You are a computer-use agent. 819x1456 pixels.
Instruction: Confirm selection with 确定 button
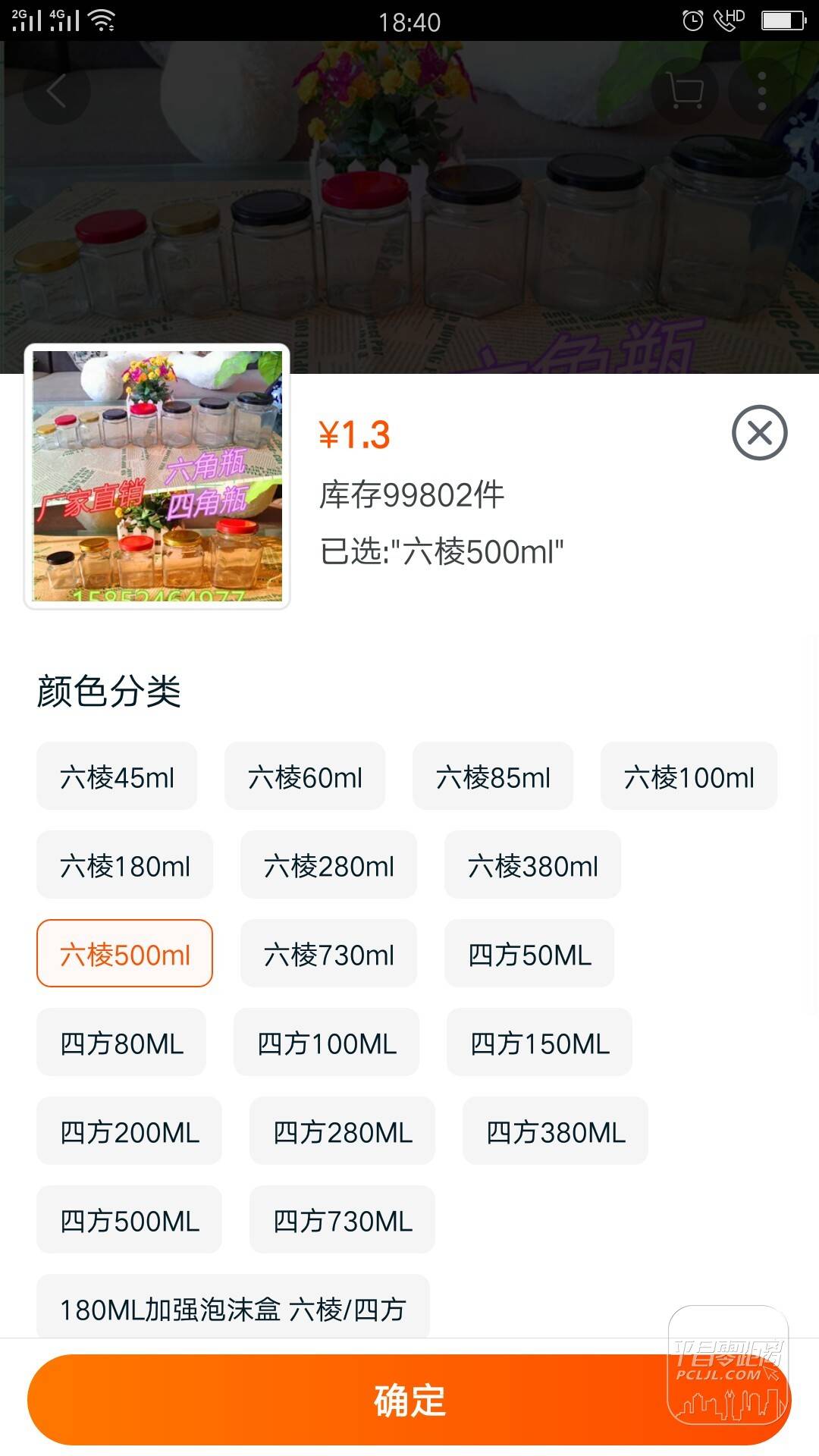[x=409, y=1399]
